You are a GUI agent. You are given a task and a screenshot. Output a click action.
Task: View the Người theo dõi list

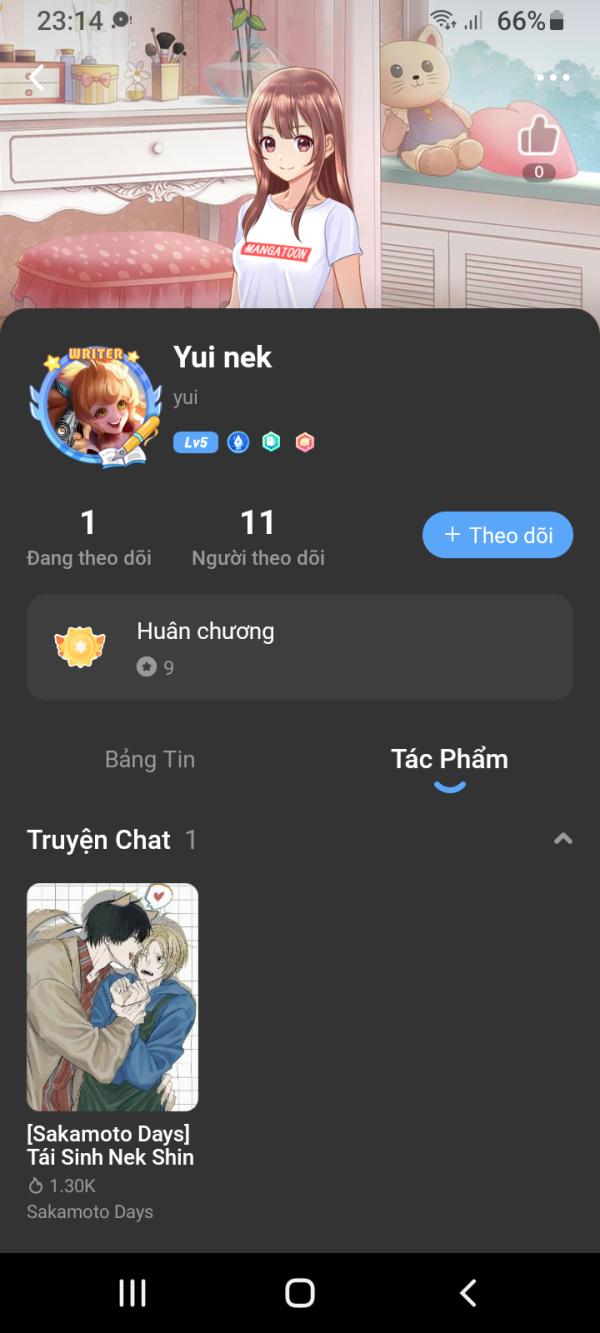click(x=258, y=537)
